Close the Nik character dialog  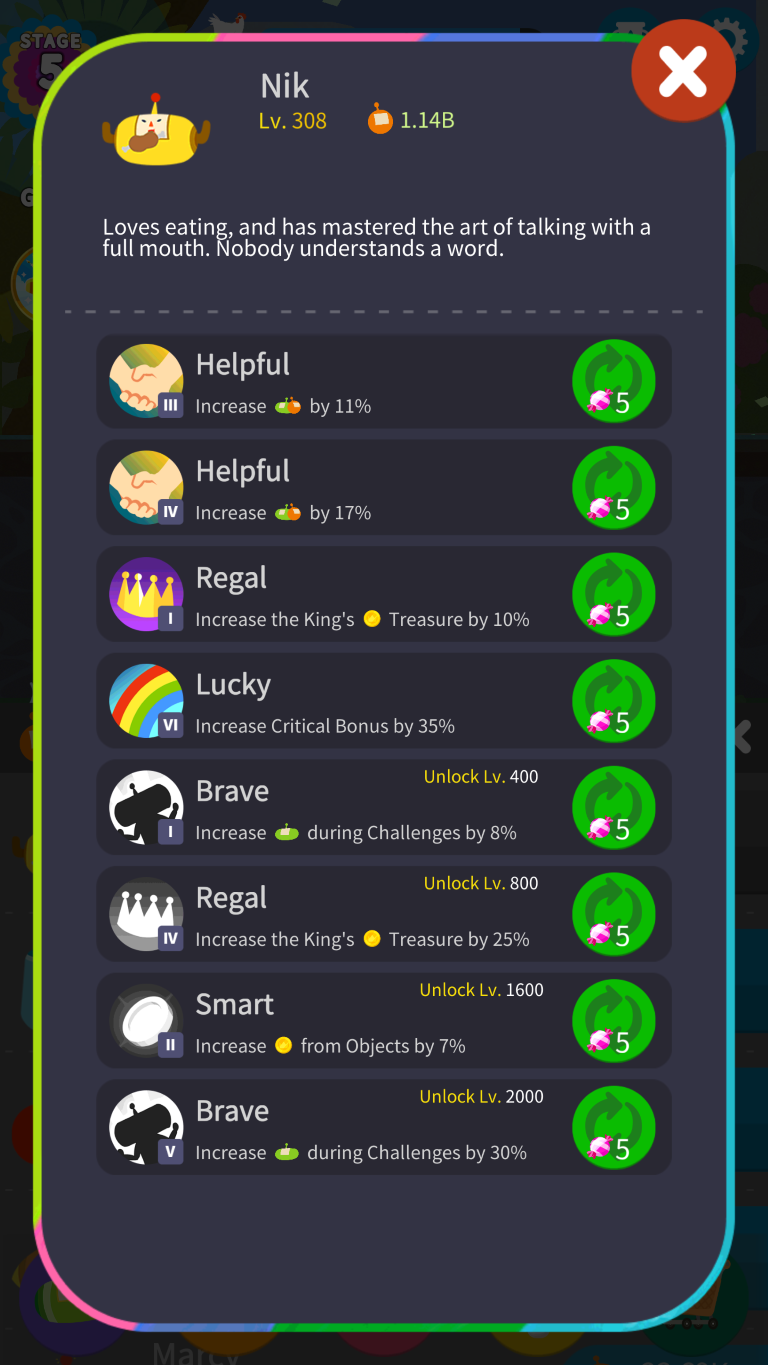click(684, 71)
